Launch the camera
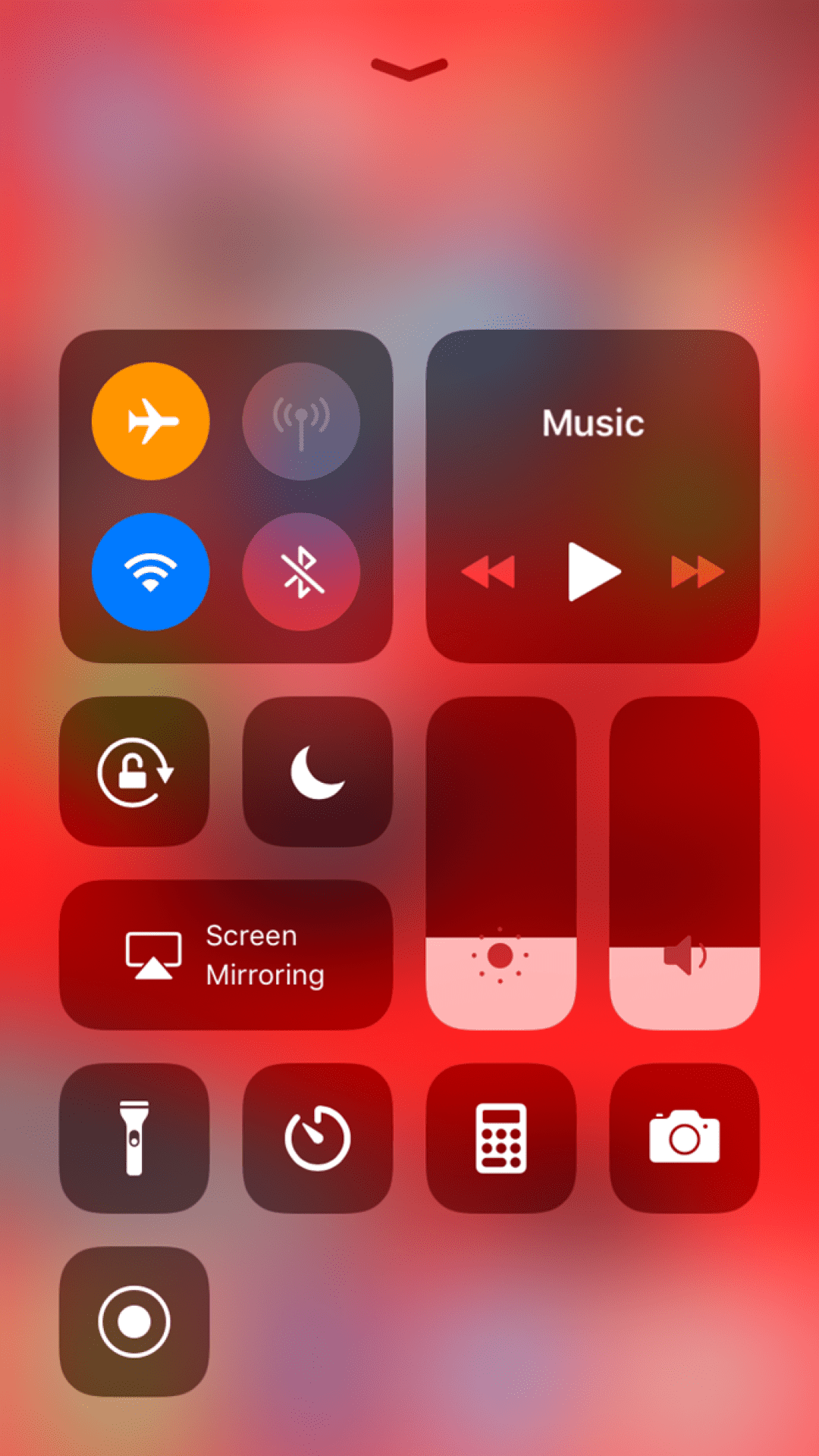The image size is (819, 1456). pyautogui.click(x=684, y=1138)
